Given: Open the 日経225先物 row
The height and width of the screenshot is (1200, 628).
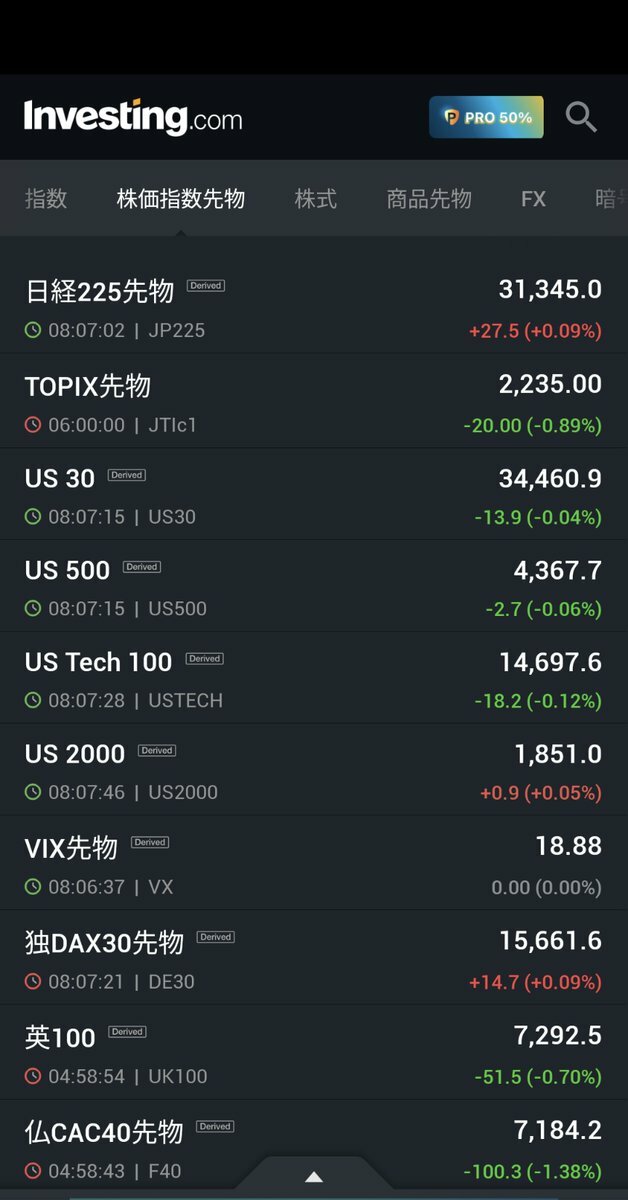Looking at the screenshot, I should click(314, 309).
